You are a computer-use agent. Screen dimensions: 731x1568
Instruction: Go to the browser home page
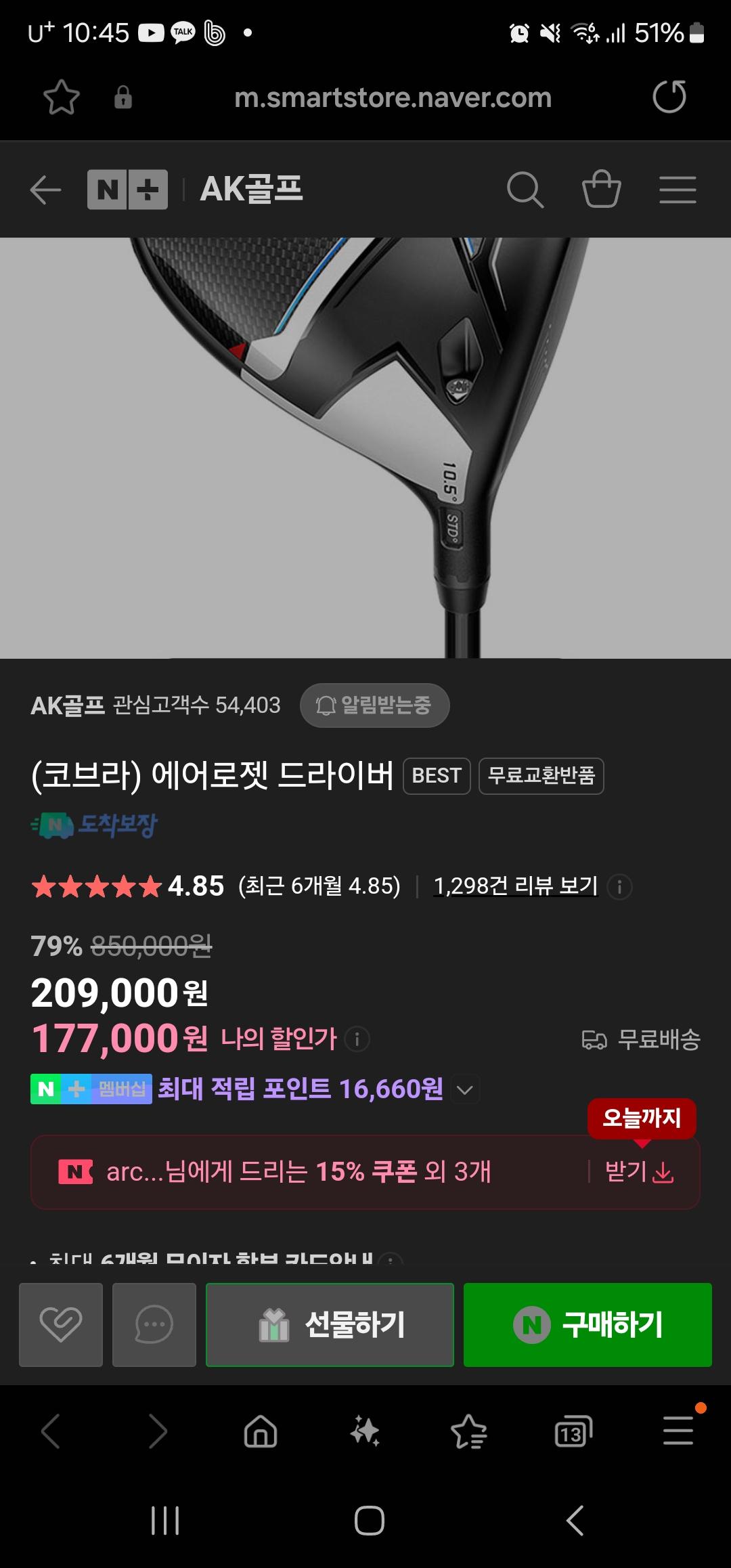pyautogui.click(x=261, y=1431)
